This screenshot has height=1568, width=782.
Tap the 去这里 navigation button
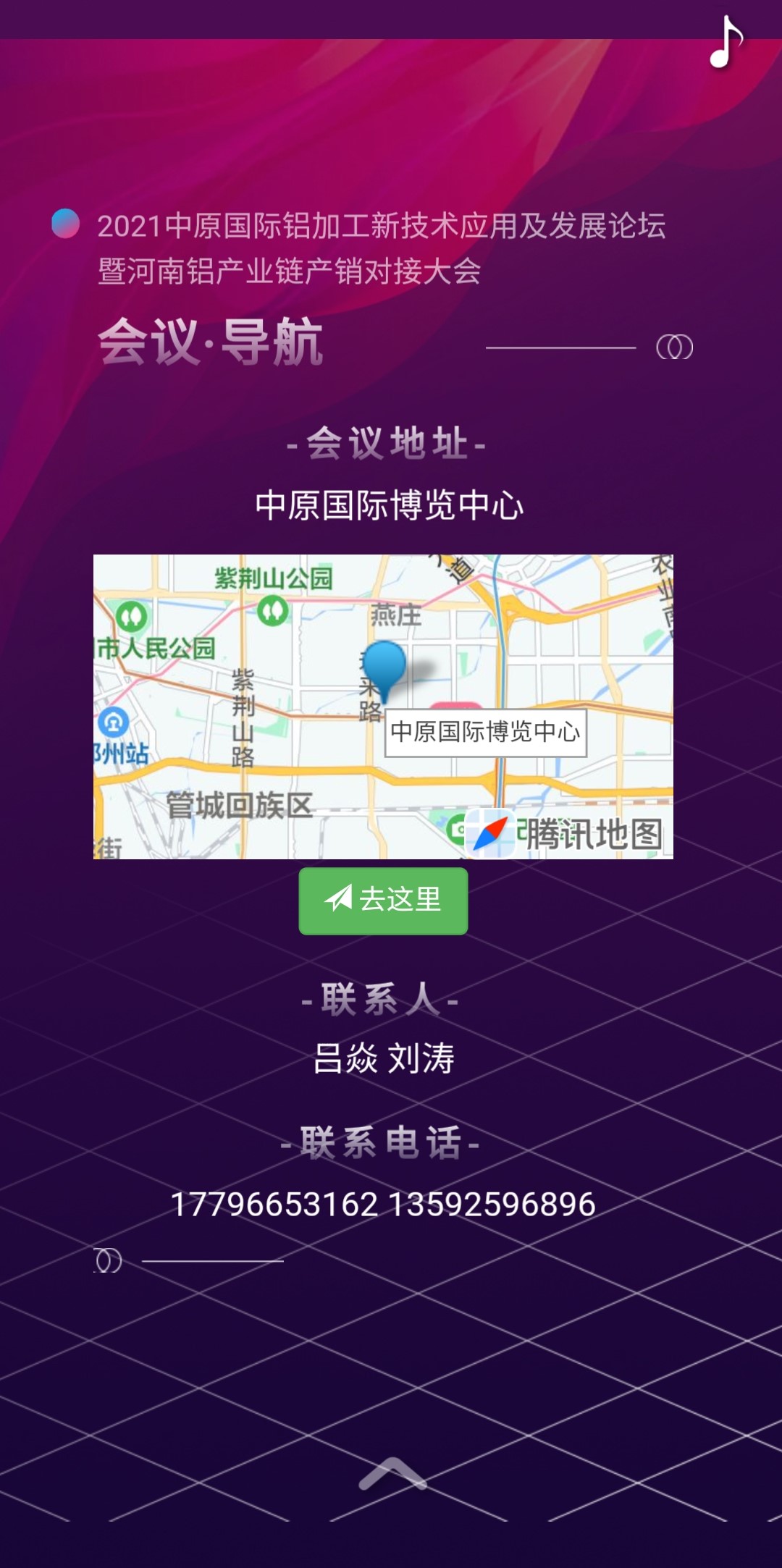(x=383, y=901)
